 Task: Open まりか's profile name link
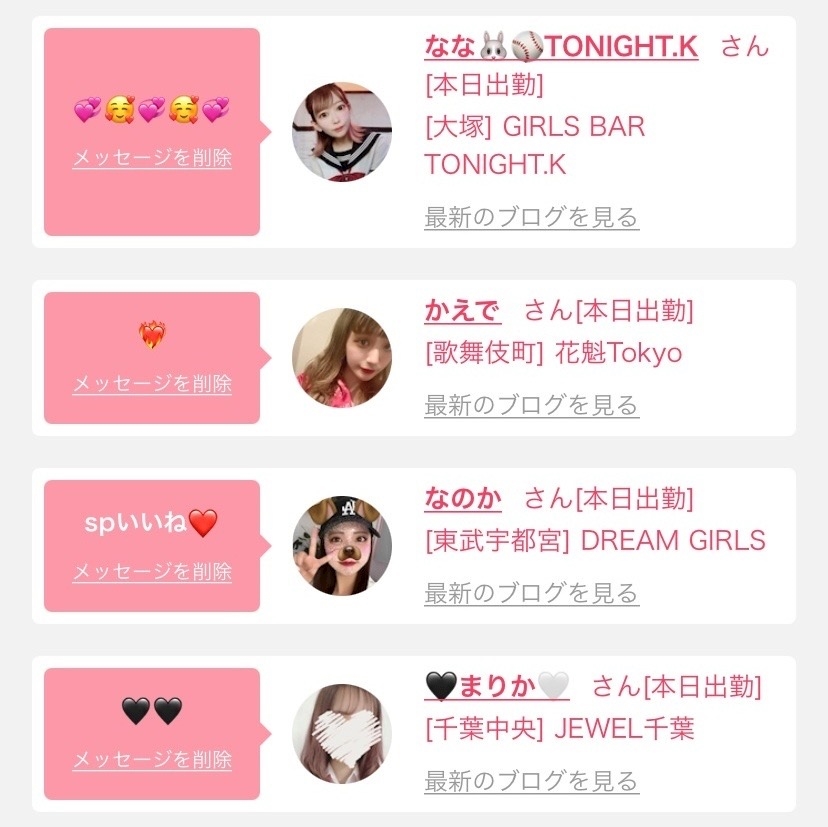(x=497, y=686)
